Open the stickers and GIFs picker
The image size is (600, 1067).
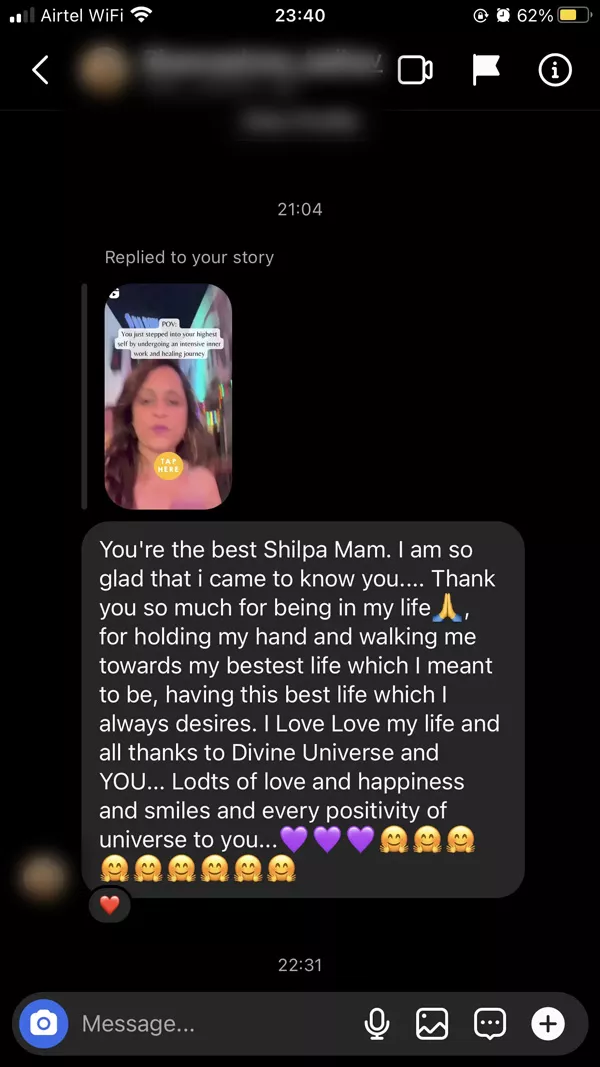[x=489, y=1023]
